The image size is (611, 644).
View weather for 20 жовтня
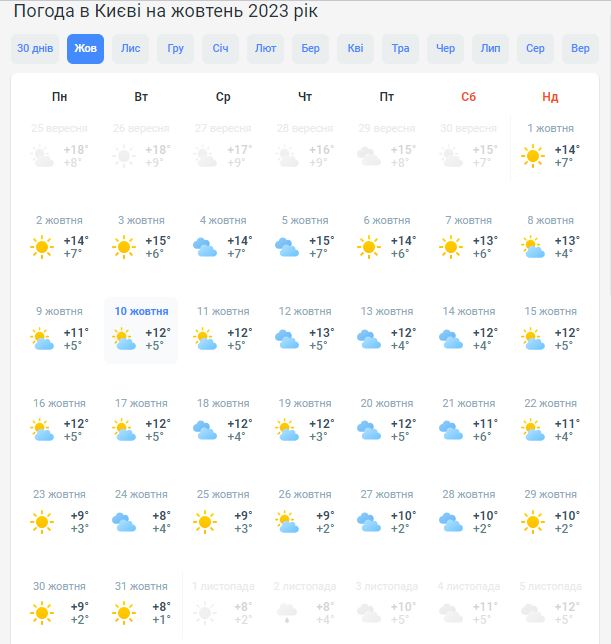click(x=386, y=422)
